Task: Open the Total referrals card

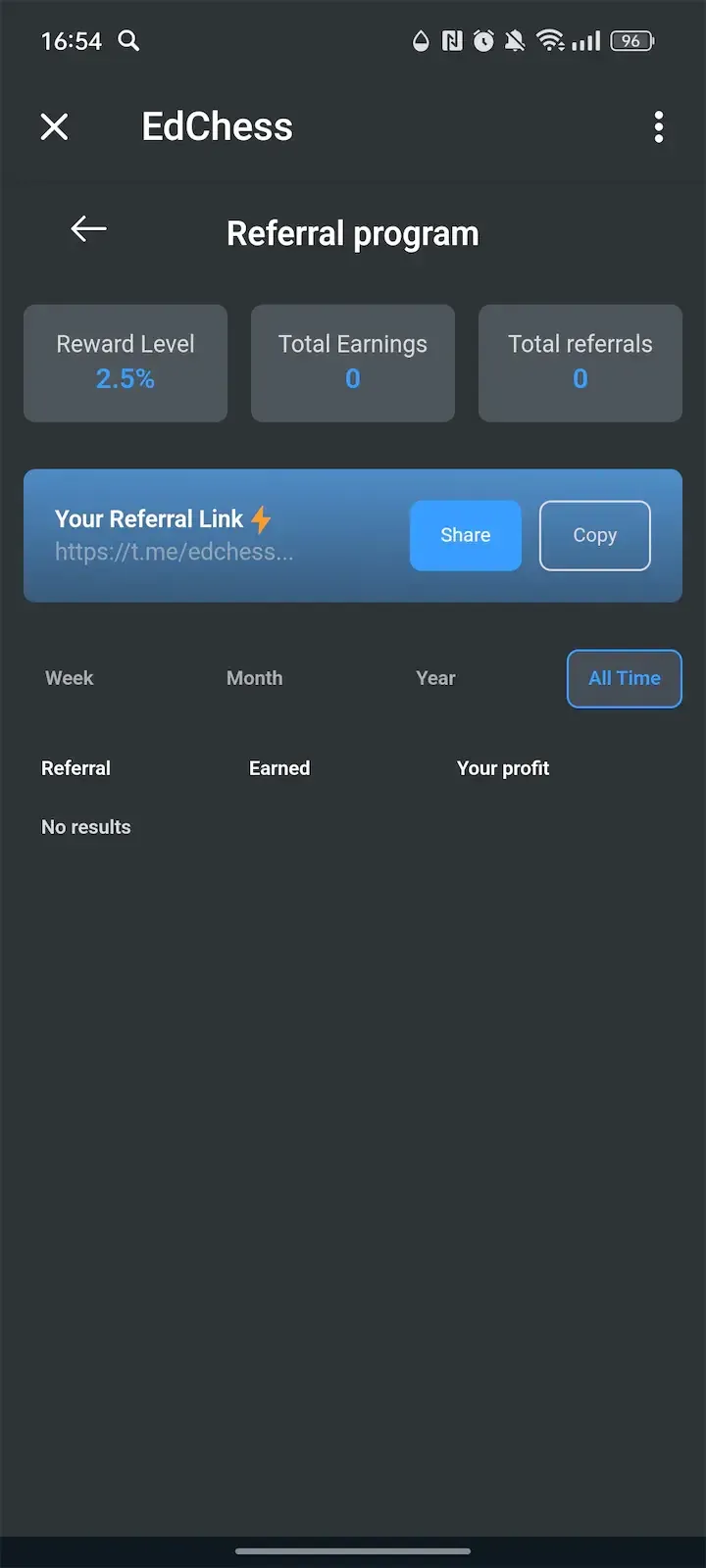Action: click(580, 363)
